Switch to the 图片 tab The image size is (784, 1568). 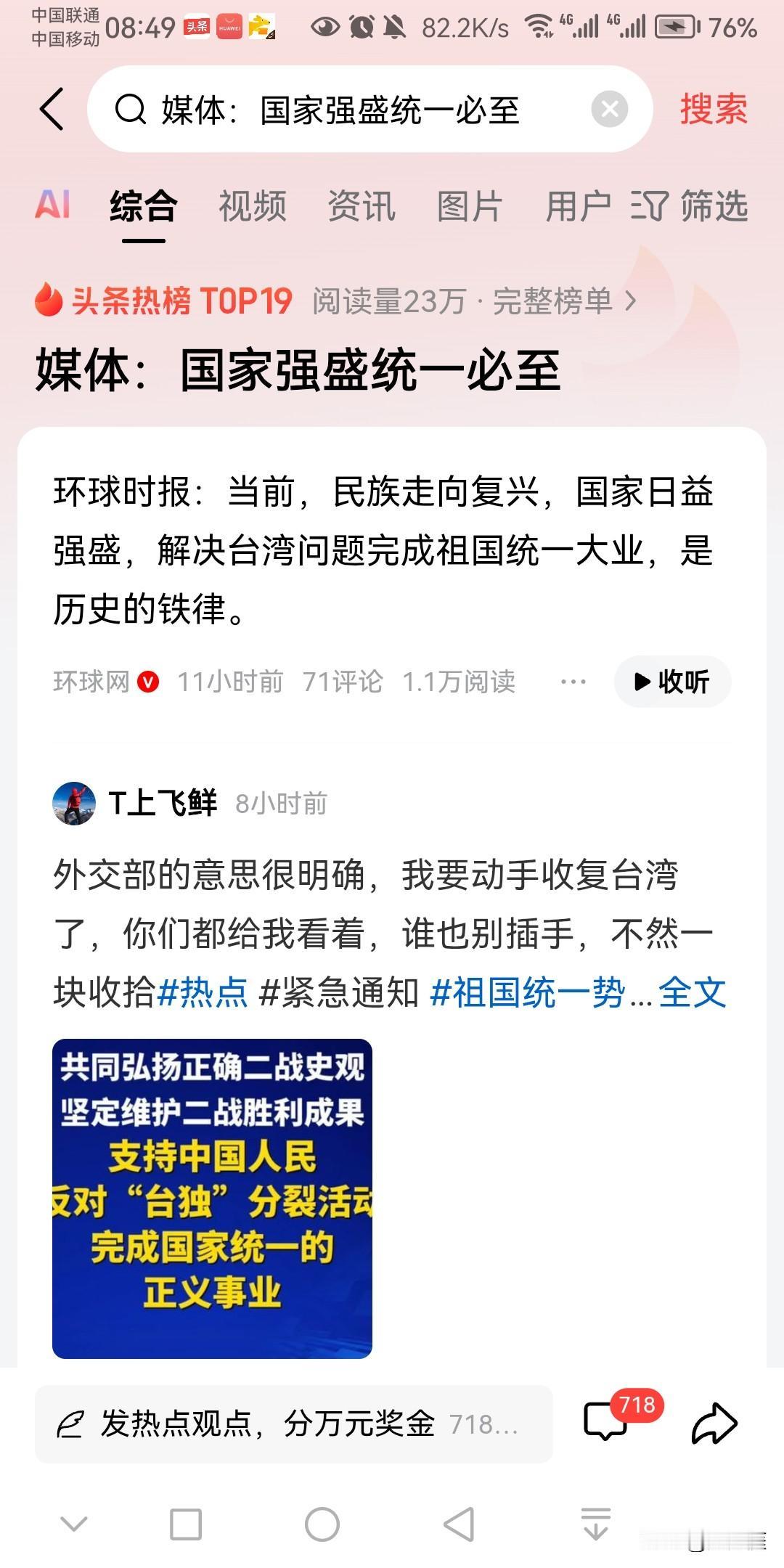(470, 205)
